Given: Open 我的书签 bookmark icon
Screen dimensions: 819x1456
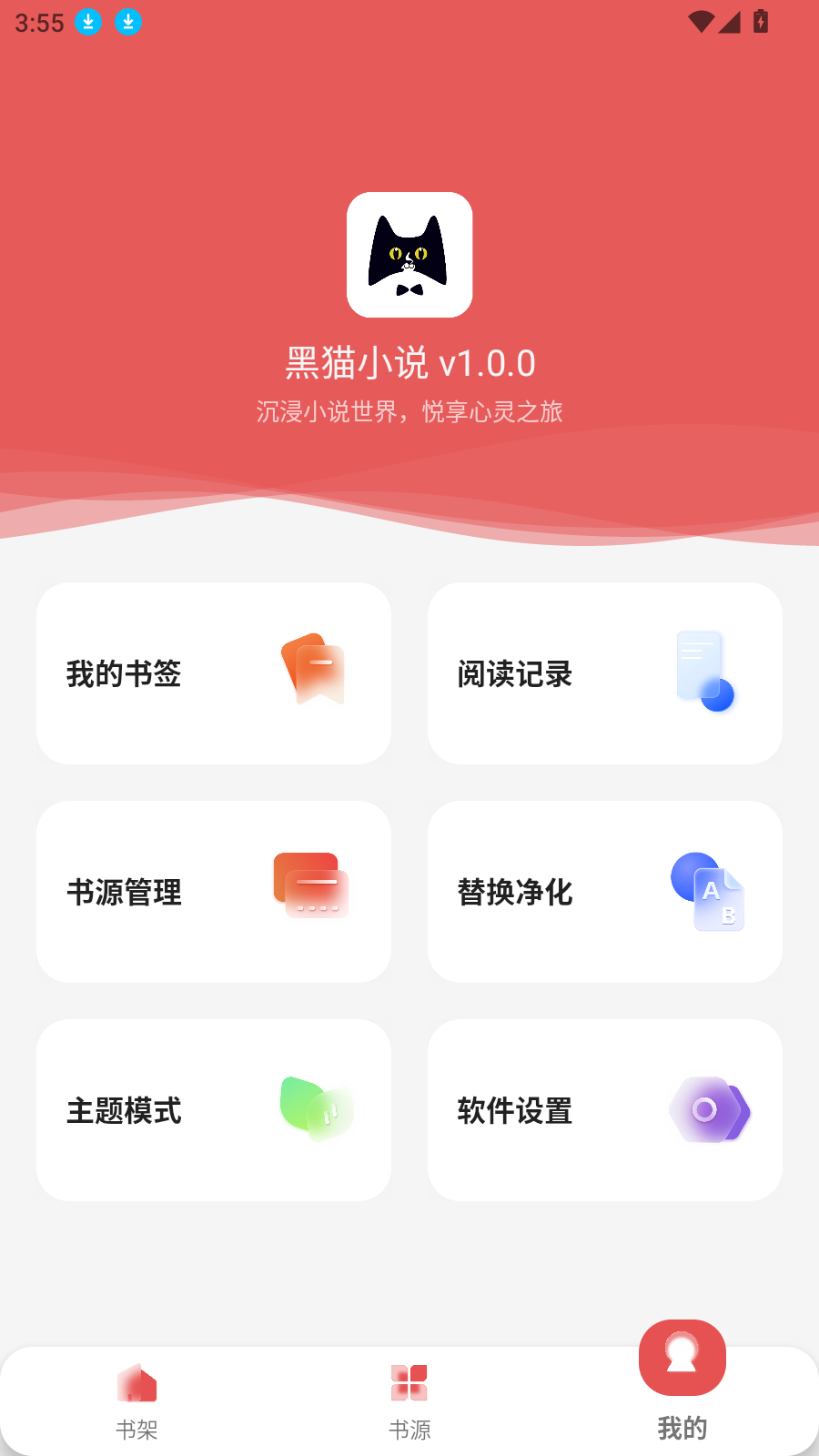Looking at the screenshot, I should (x=312, y=672).
